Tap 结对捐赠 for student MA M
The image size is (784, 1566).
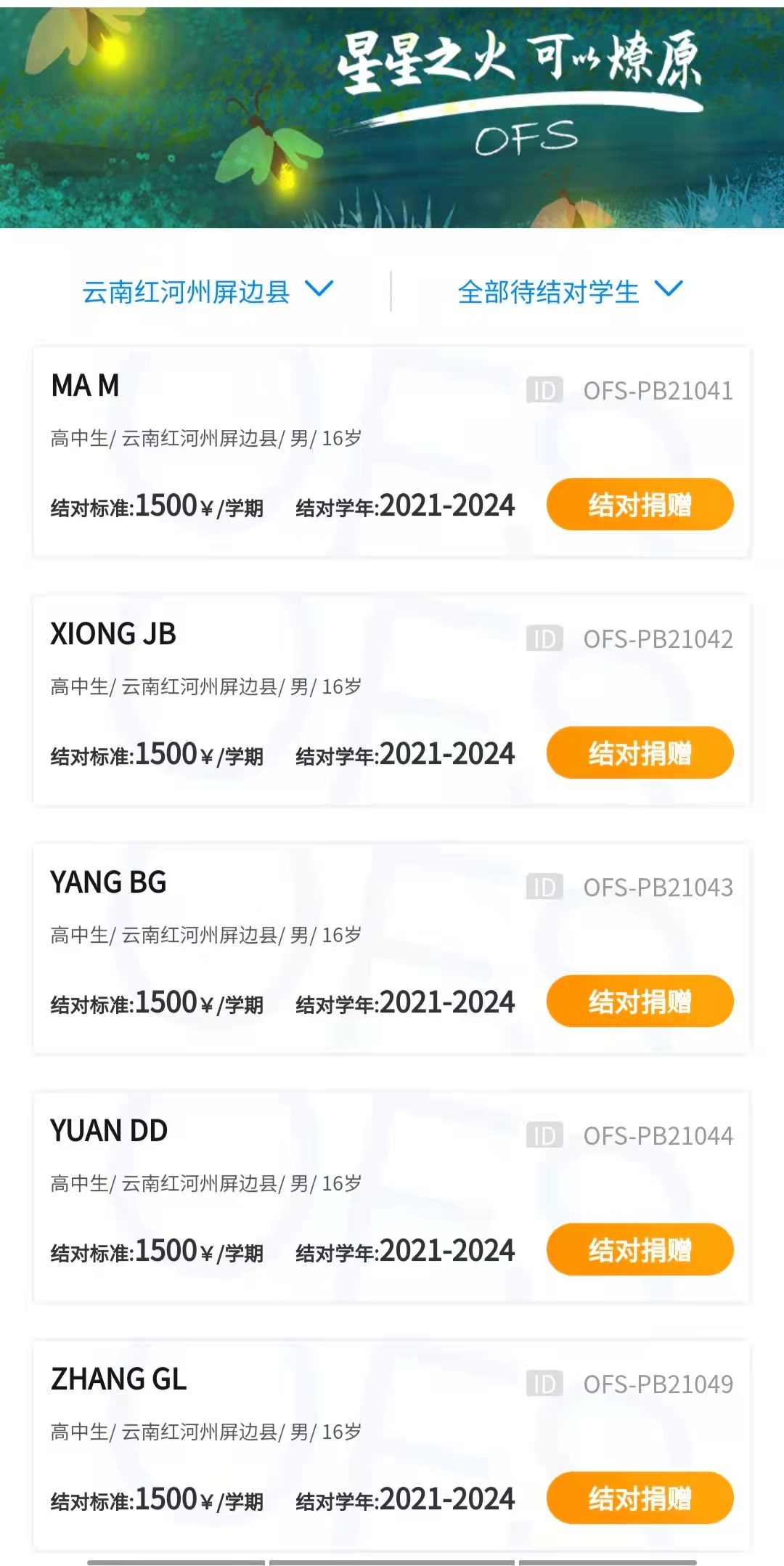tap(640, 504)
